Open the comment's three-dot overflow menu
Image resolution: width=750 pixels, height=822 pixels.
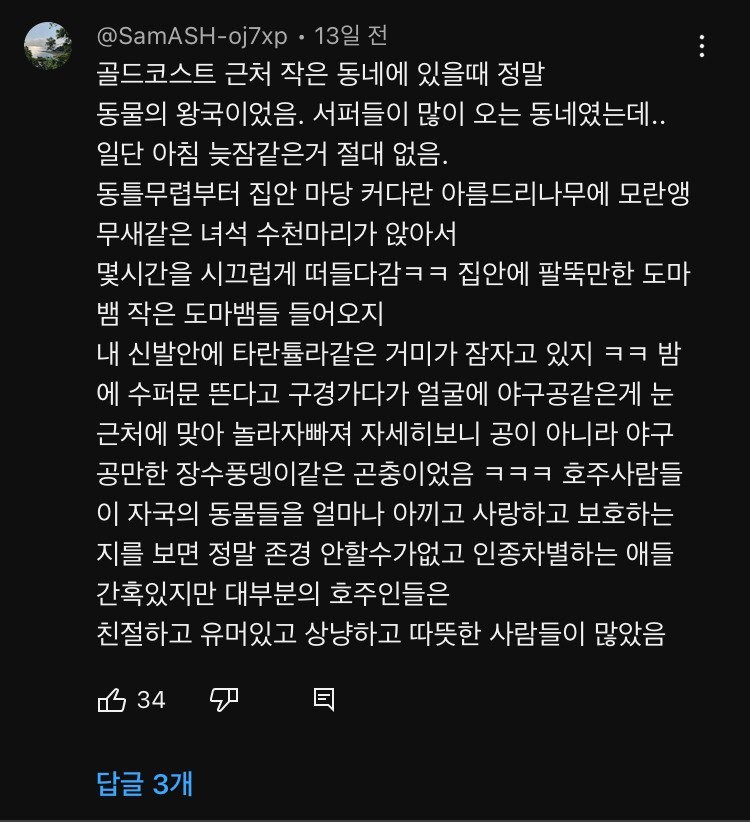[703, 46]
